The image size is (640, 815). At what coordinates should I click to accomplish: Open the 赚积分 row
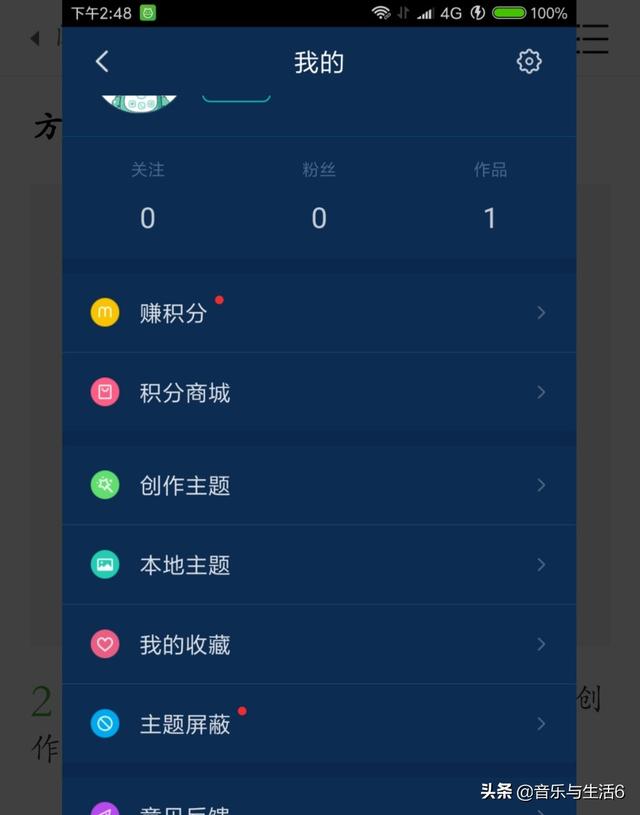click(x=318, y=313)
